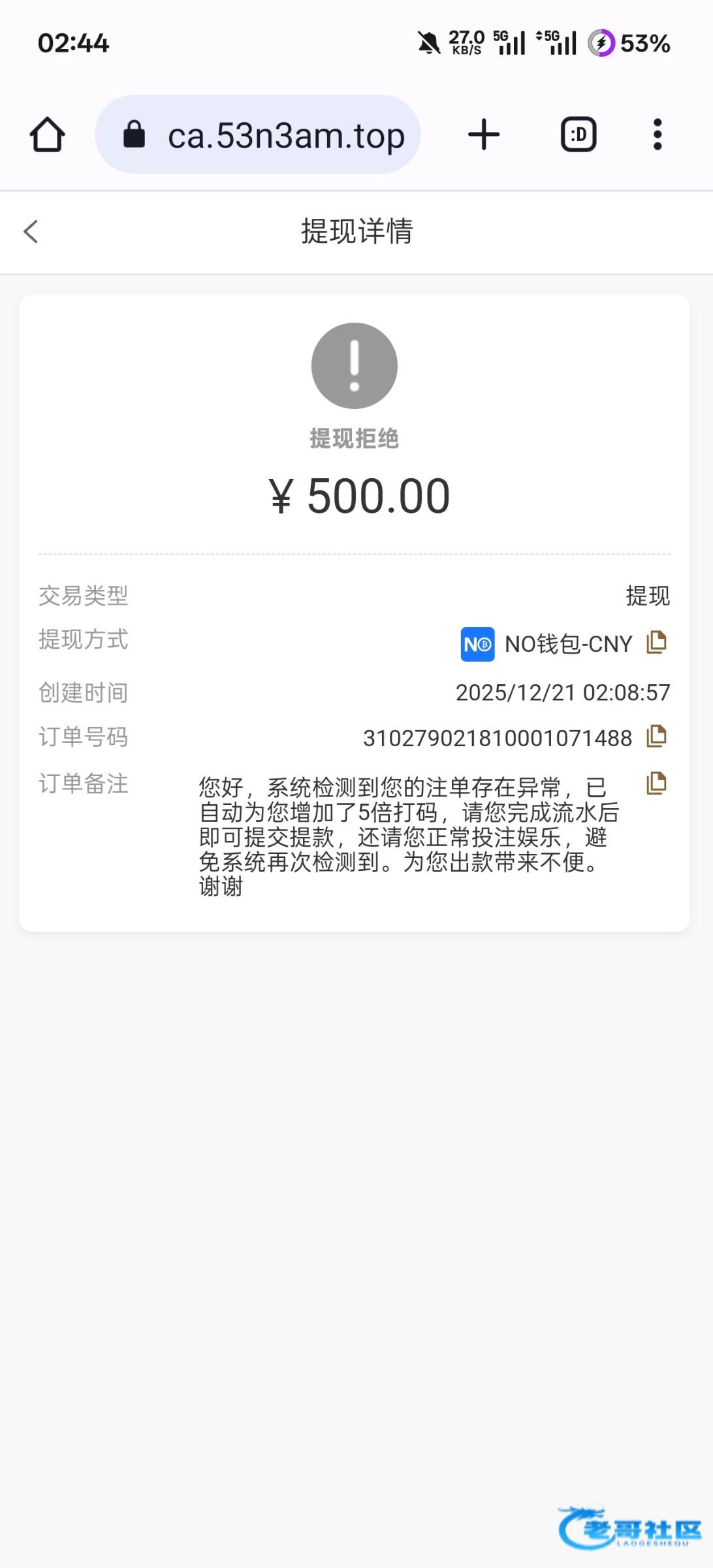Show the open tabs switcher
The height and width of the screenshot is (1568, 713).
[x=578, y=135]
